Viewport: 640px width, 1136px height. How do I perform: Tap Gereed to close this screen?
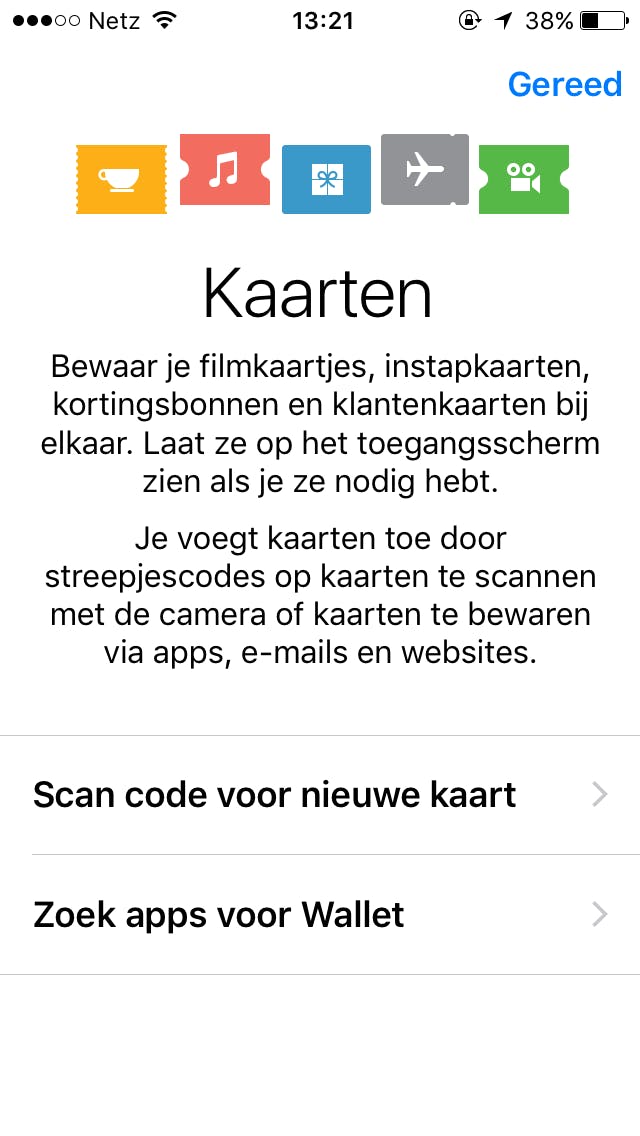(x=564, y=85)
